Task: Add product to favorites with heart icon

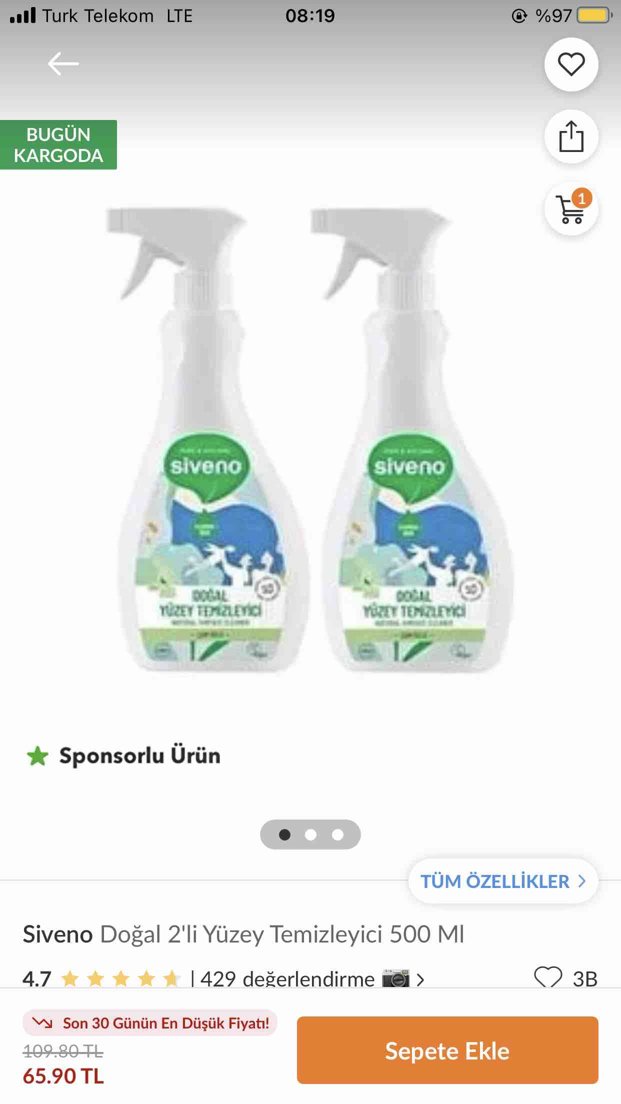Action: pyautogui.click(x=571, y=65)
